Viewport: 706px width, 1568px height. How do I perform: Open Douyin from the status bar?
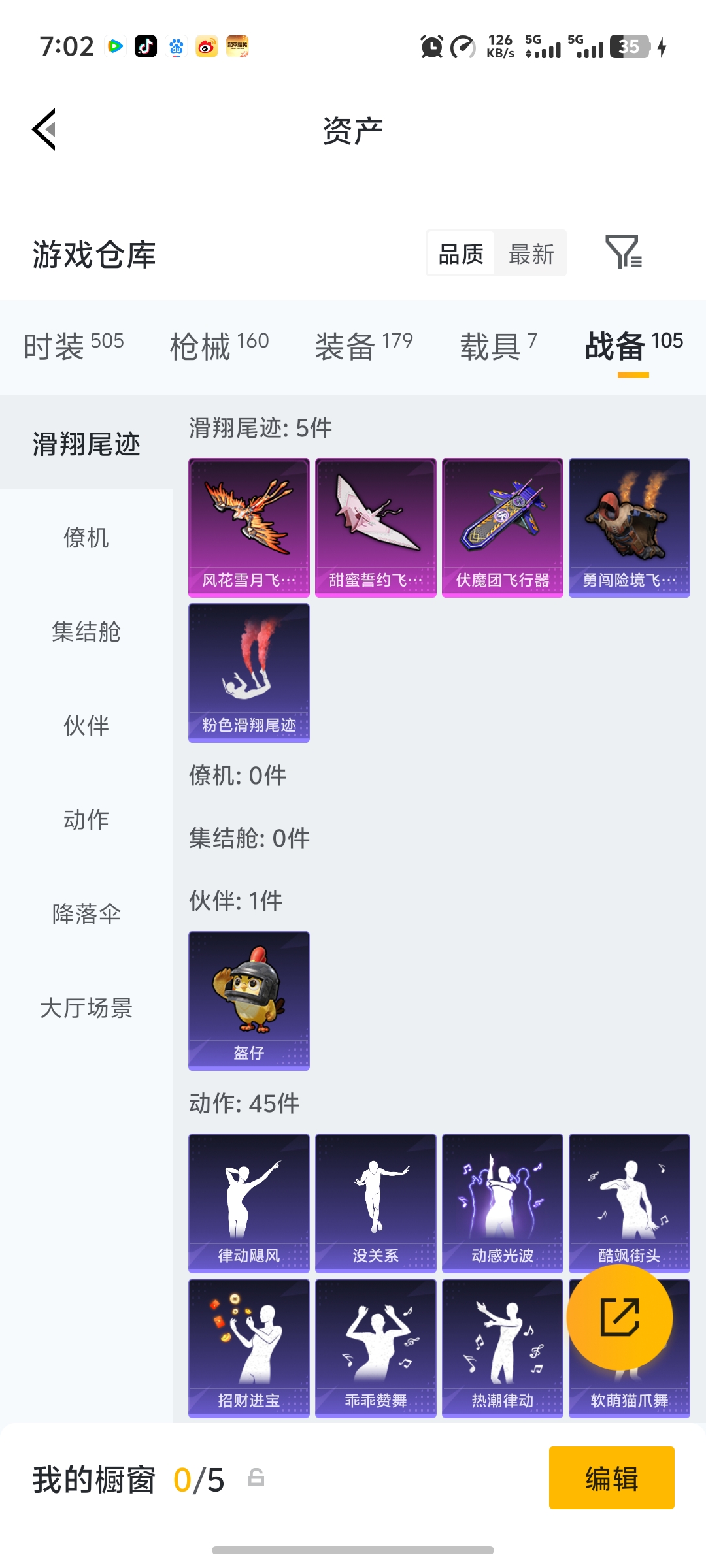pos(145,46)
